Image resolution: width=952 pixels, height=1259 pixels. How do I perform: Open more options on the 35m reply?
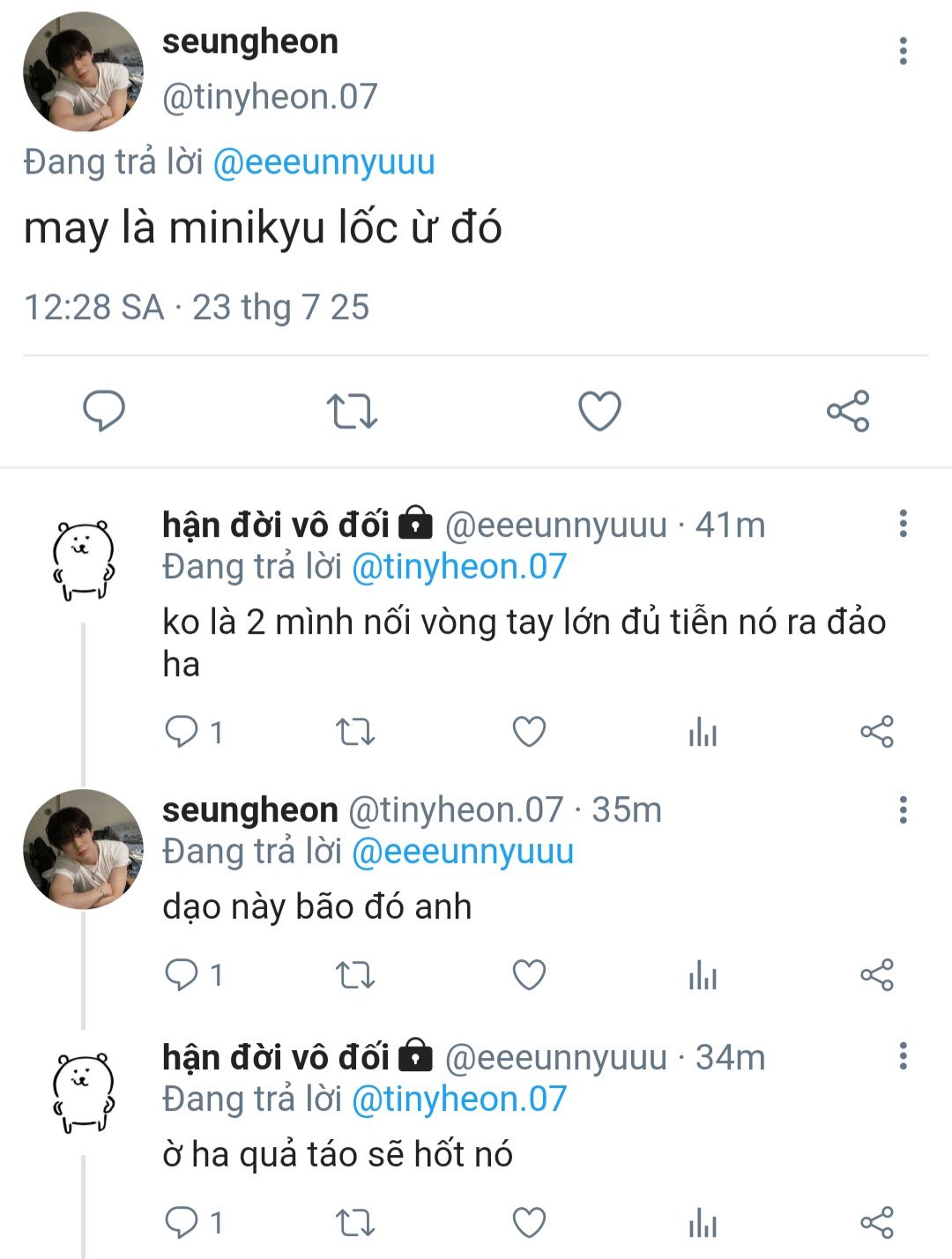[903, 809]
